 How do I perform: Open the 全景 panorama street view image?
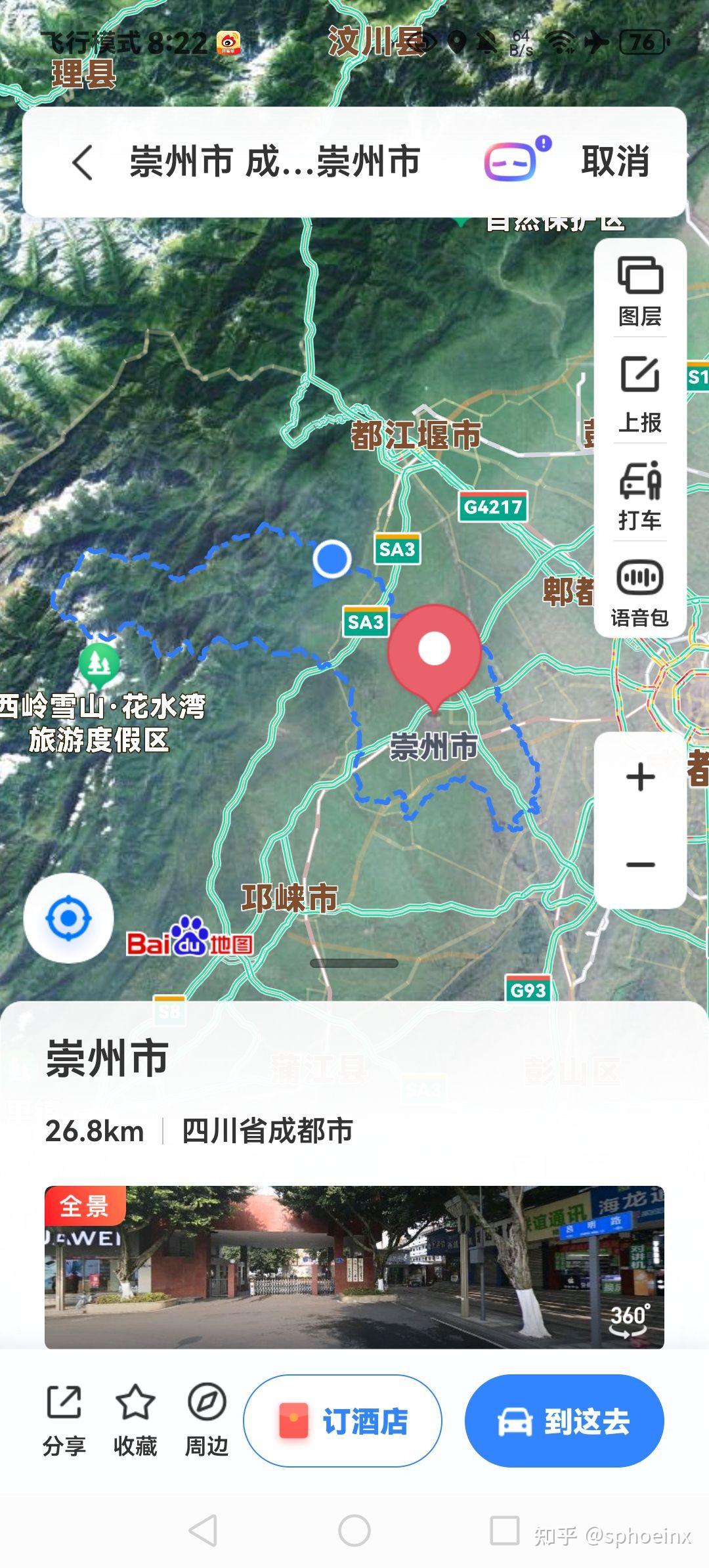(x=354, y=1267)
